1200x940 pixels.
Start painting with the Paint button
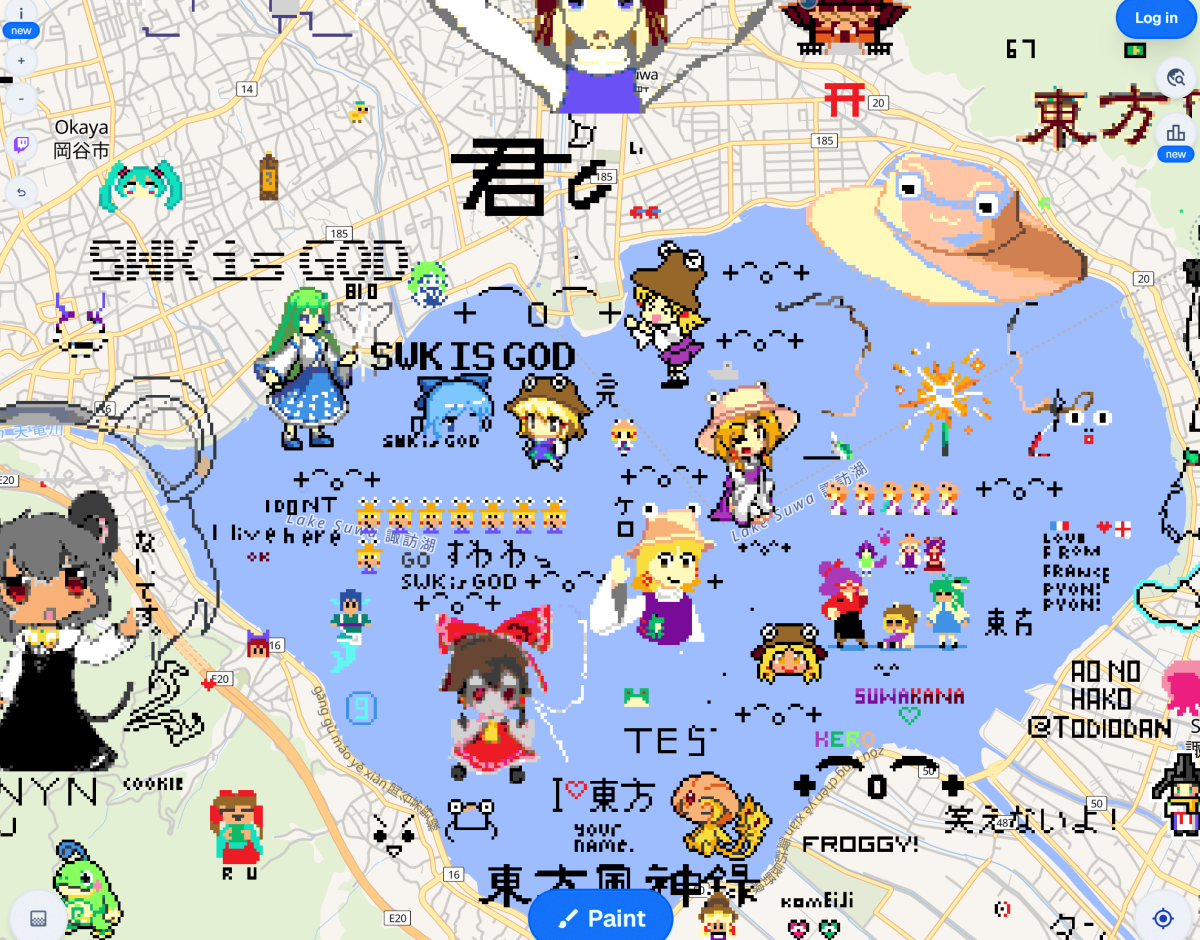tap(601, 918)
